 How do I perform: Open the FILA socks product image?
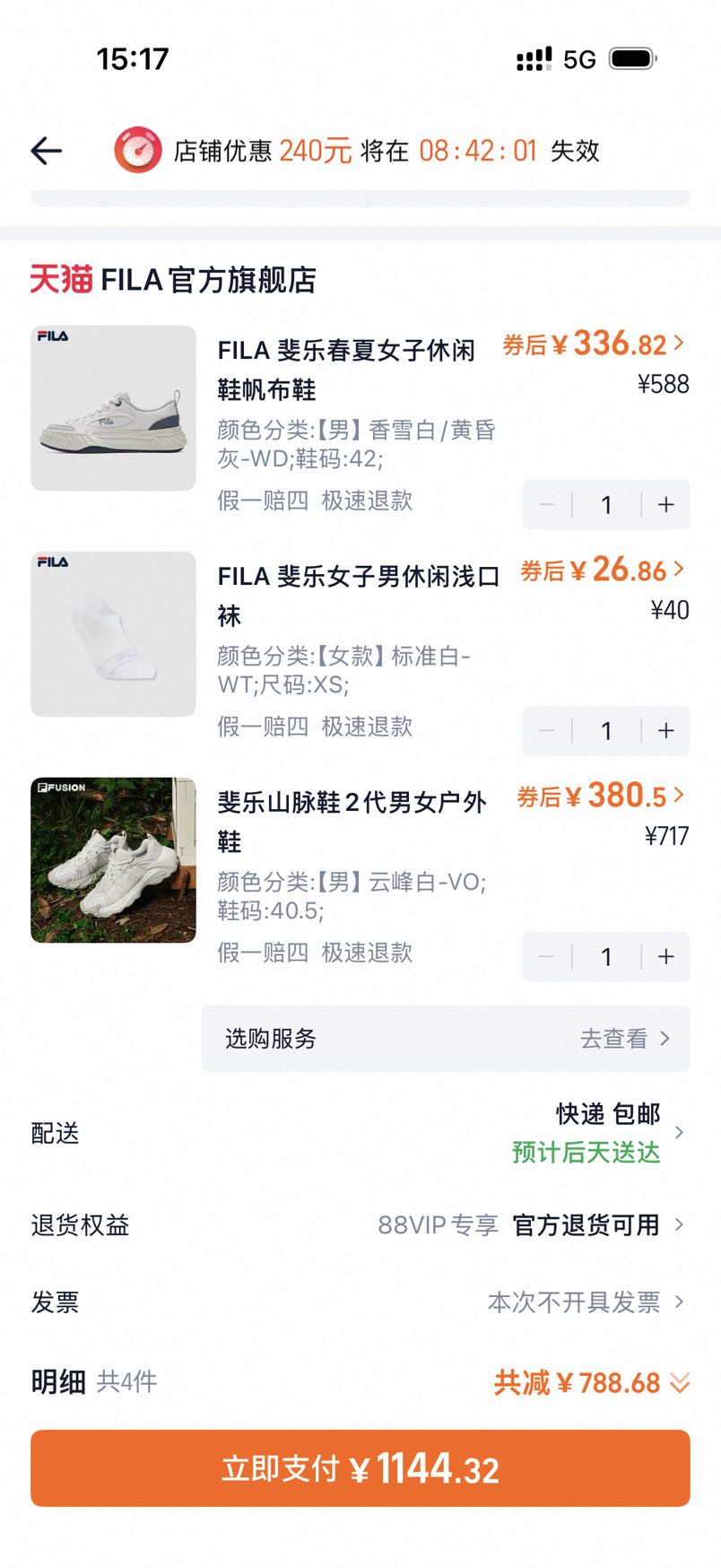point(113,634)
